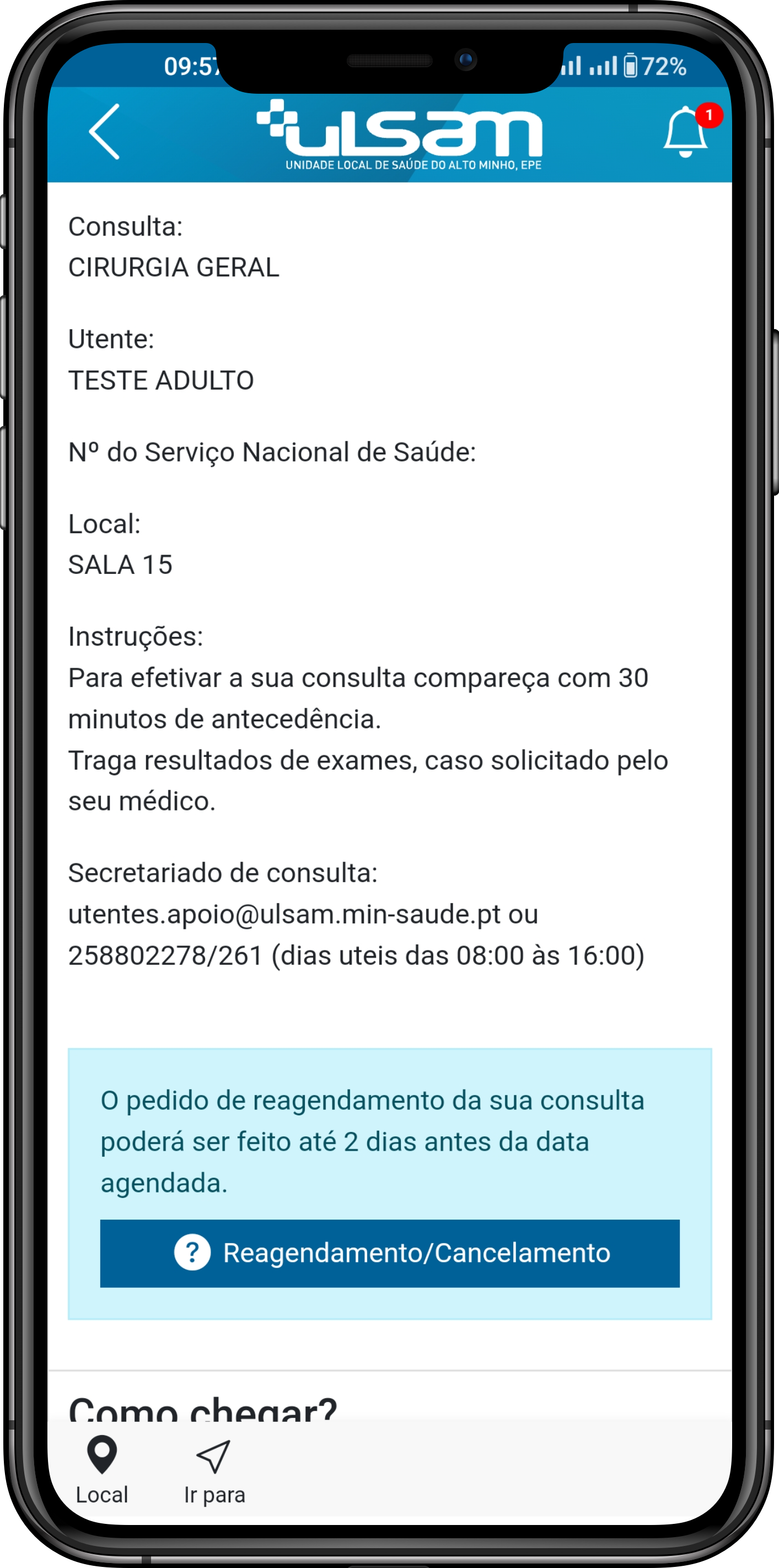Tap the Reagendamento/Cancelamento button

click(x=389, y=1253)
